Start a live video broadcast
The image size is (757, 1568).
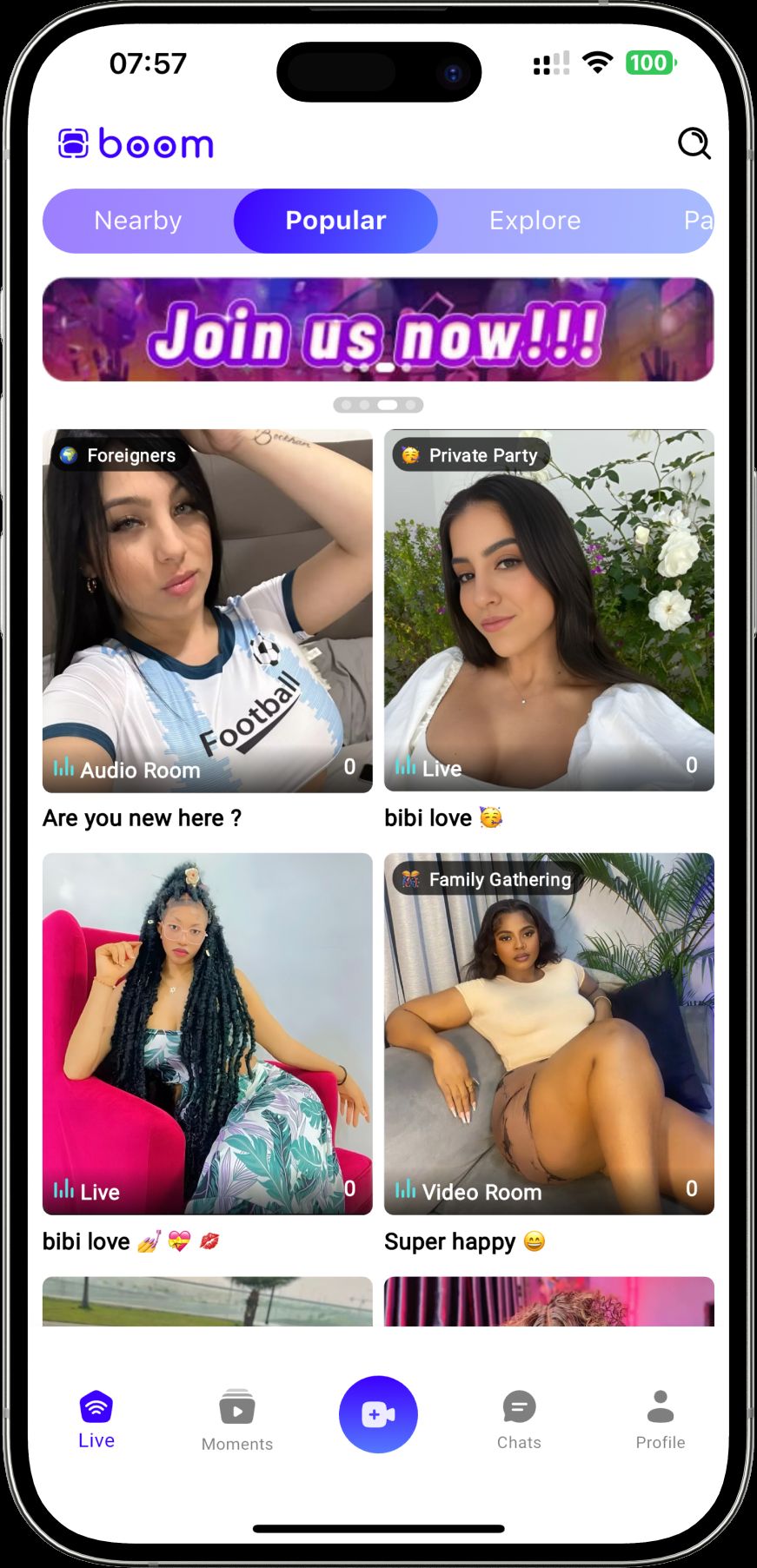tap(378, 1414)
